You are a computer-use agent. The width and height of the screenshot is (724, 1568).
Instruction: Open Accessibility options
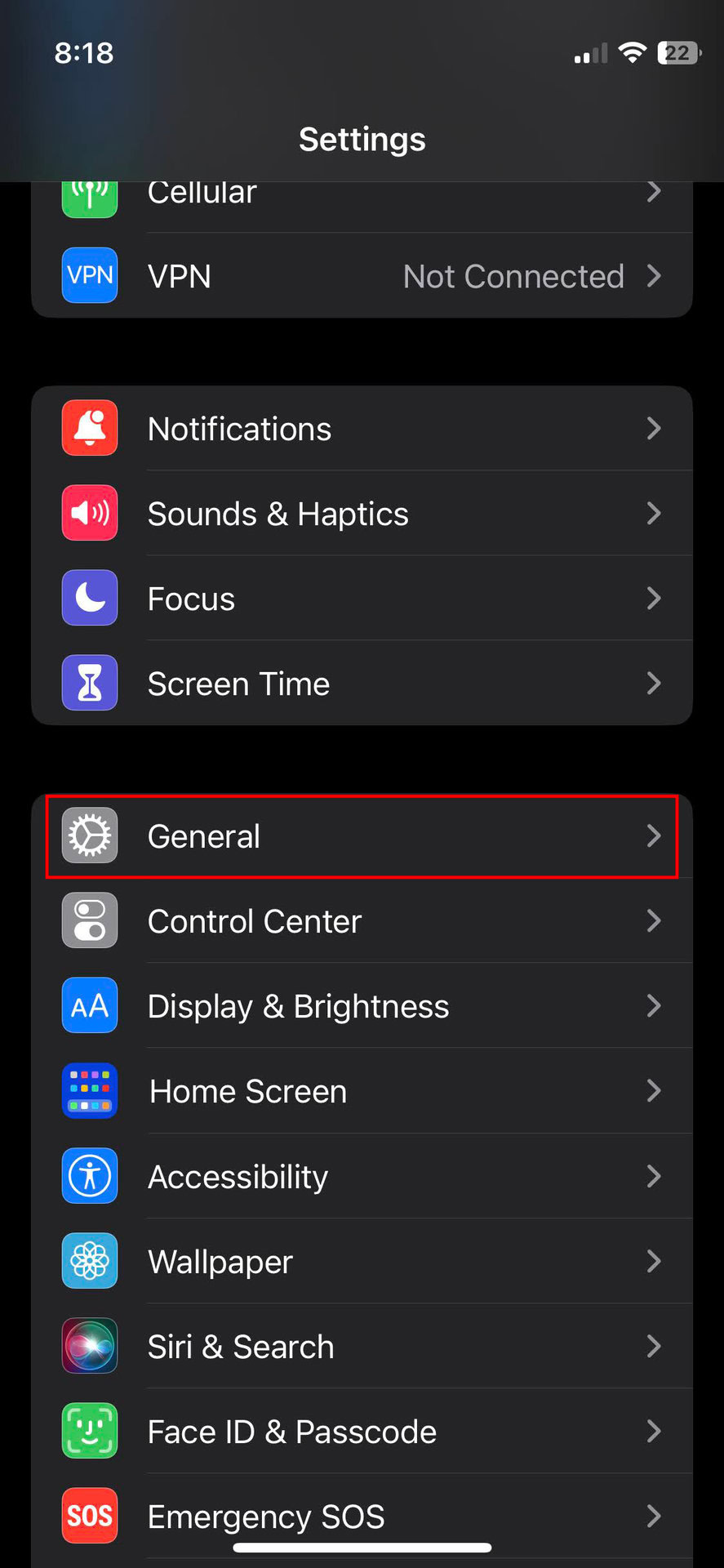362,1176
